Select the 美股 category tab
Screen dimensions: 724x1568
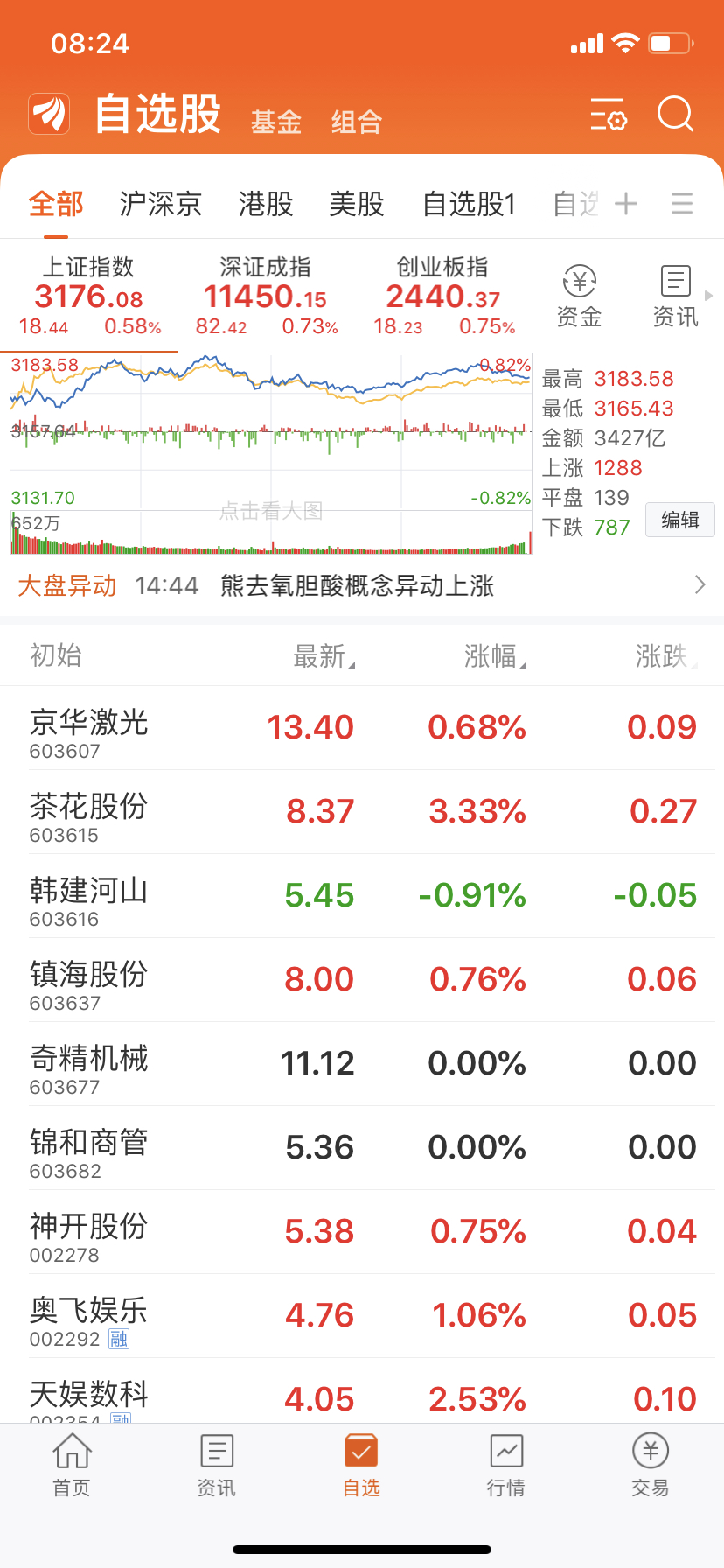(357, 204)
